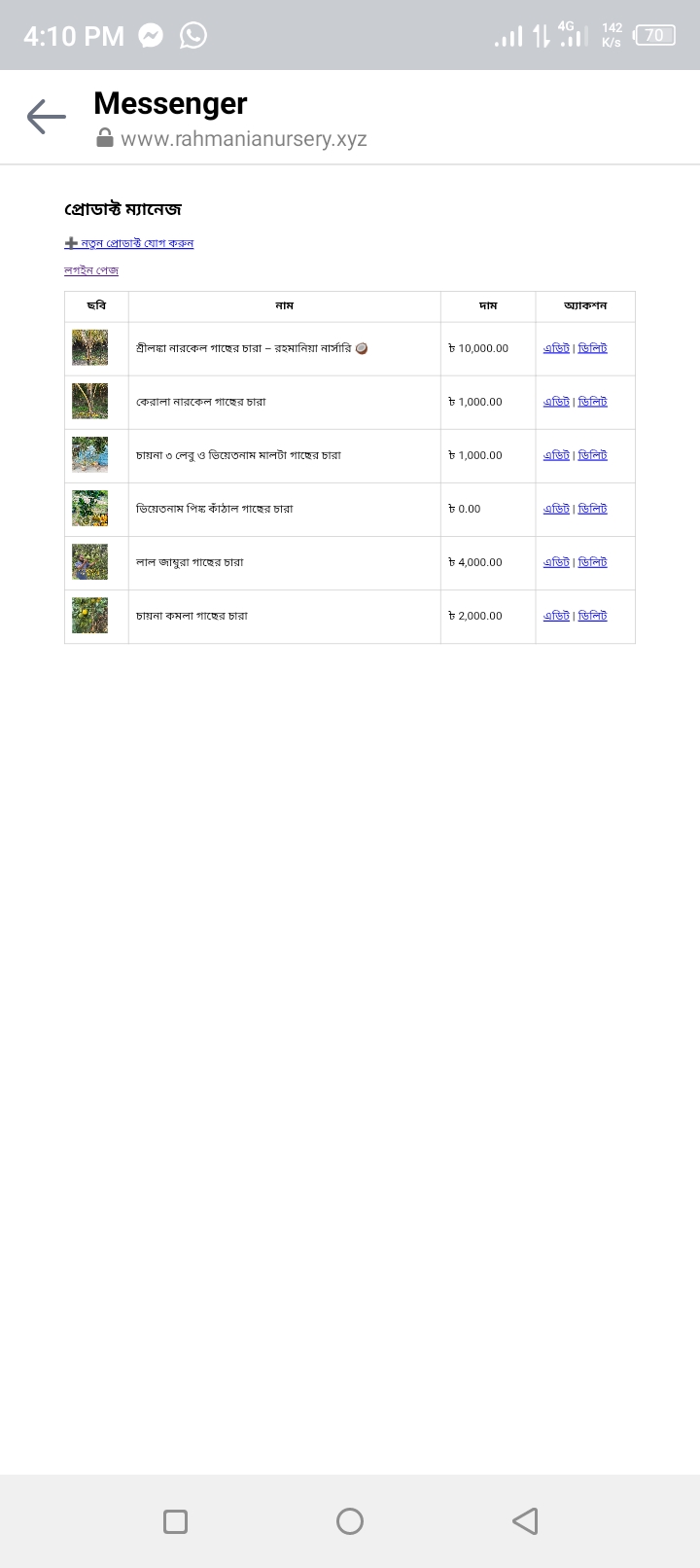Screen dimensions: 700x1568
Task: Edit the ভিয়েতনাম পিঙ্ক কাঁঠাল product
Action: (x=556, y=509)
